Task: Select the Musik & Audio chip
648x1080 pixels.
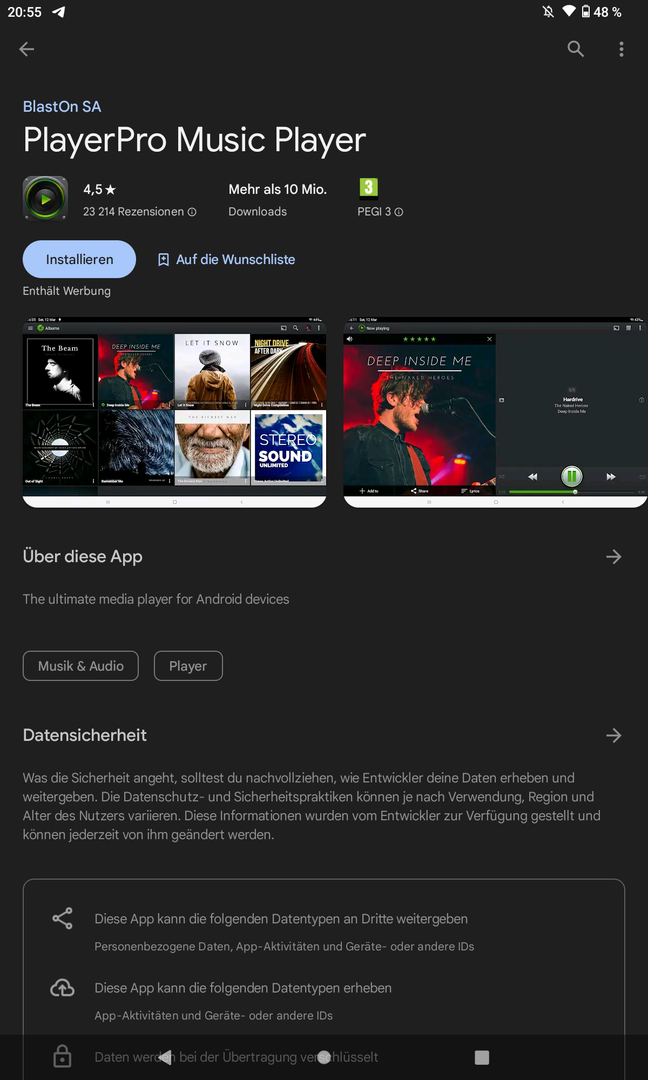Action: point(81,666)
